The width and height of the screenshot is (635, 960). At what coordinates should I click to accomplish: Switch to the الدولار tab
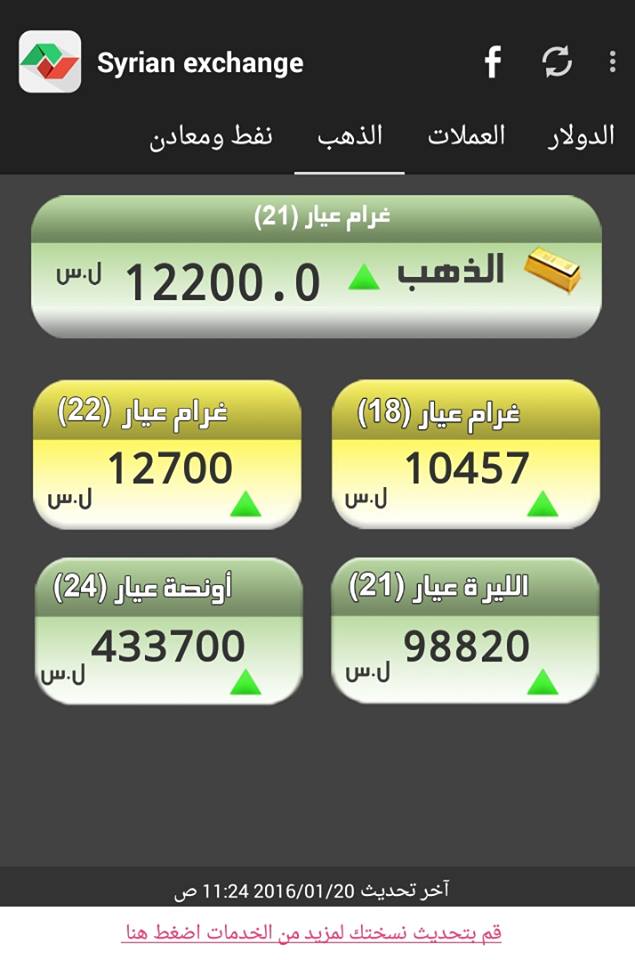581,136
